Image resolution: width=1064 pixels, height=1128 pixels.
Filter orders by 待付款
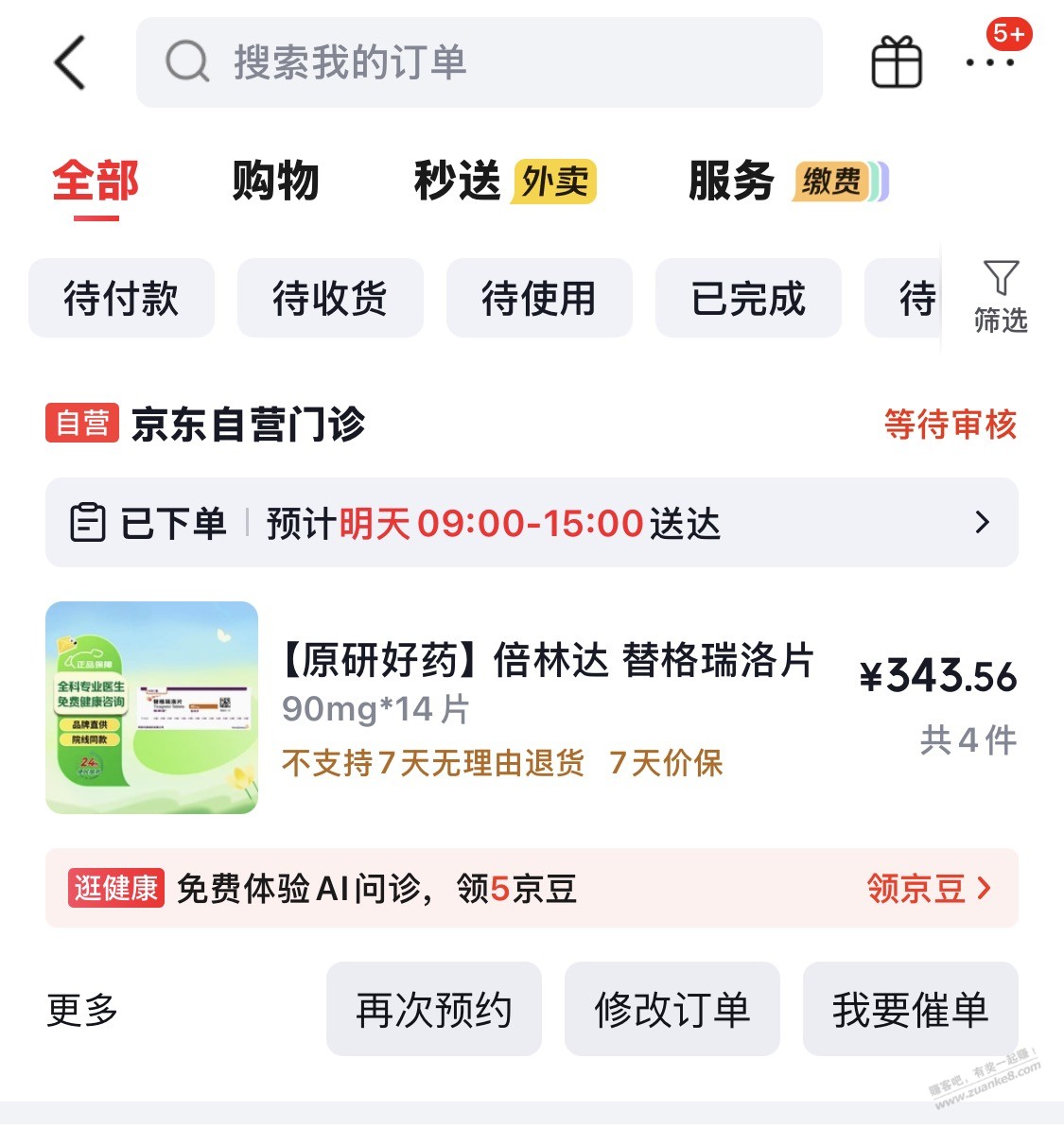(x=122, y=298)
